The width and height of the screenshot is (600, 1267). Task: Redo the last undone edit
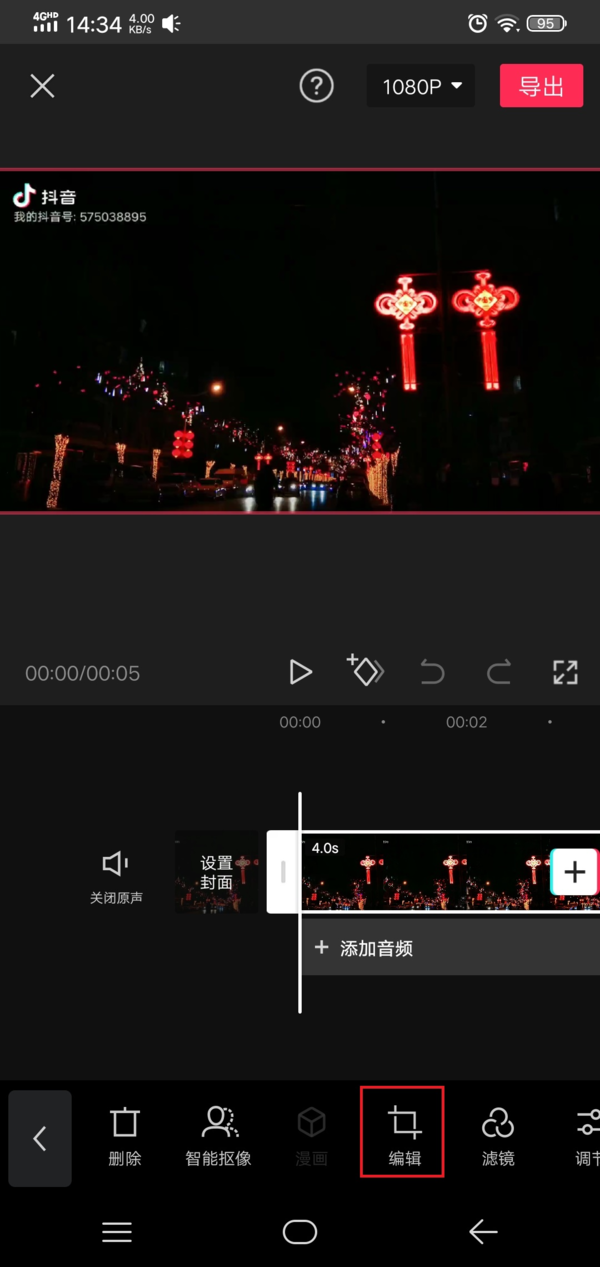[x=498, y=672]
